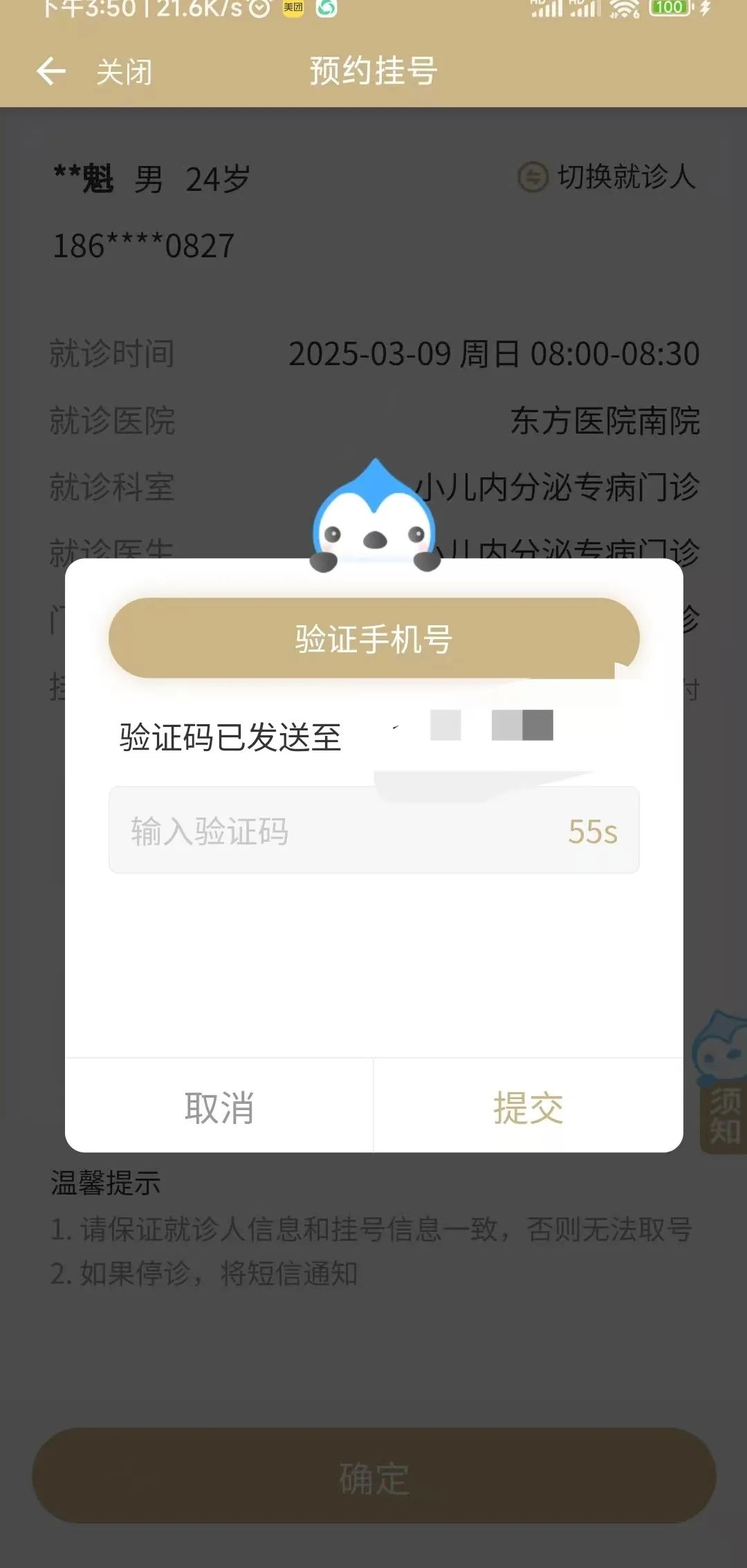Tap the 切换就诊人 label
The image size is (747, 1568).
(x=626, y=178)
